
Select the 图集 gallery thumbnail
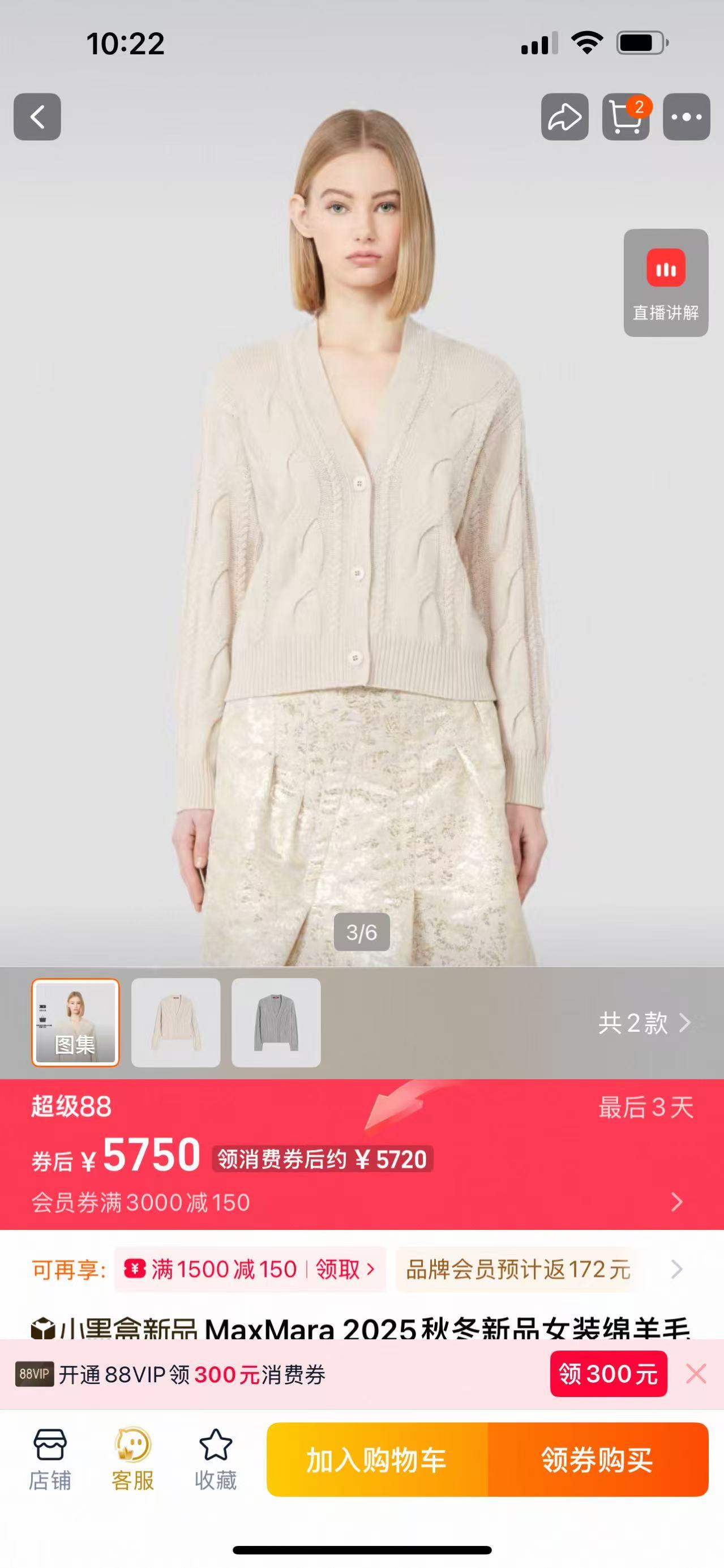[75, 1023]
